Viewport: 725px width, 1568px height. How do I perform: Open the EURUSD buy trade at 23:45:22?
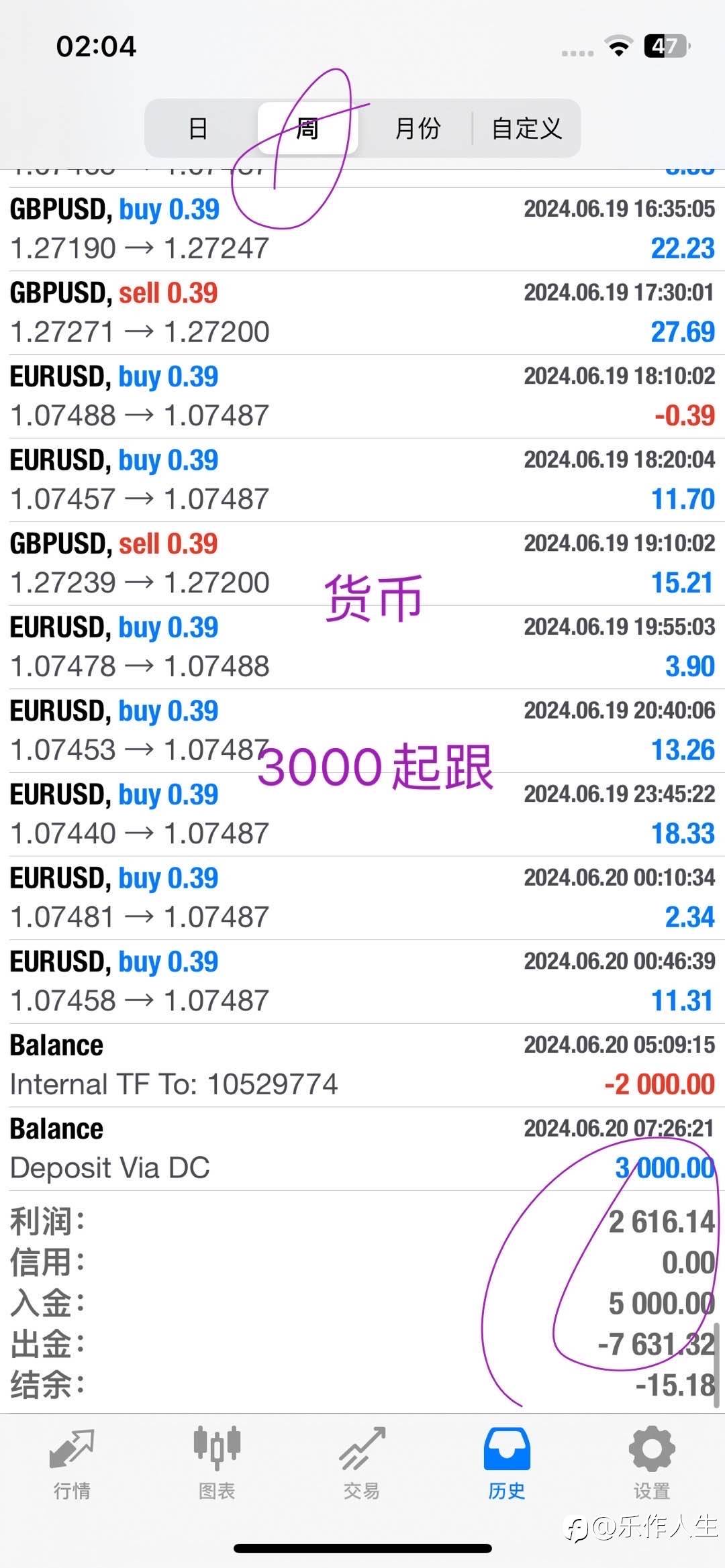pos(362,815)
